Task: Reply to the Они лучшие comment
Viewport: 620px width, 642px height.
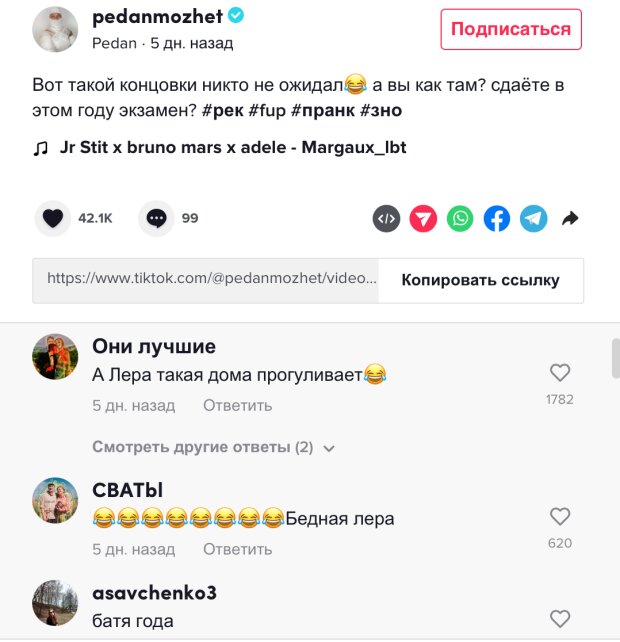Action: coord(237,406)
